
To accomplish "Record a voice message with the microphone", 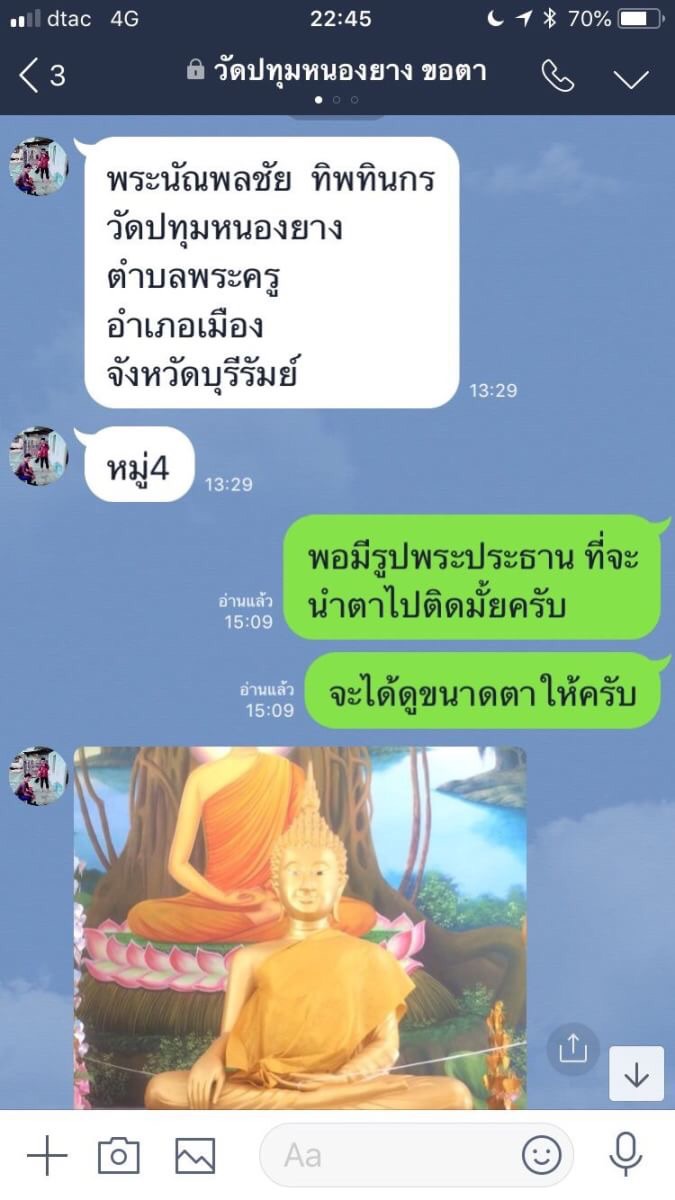I will pos(626,1155).
